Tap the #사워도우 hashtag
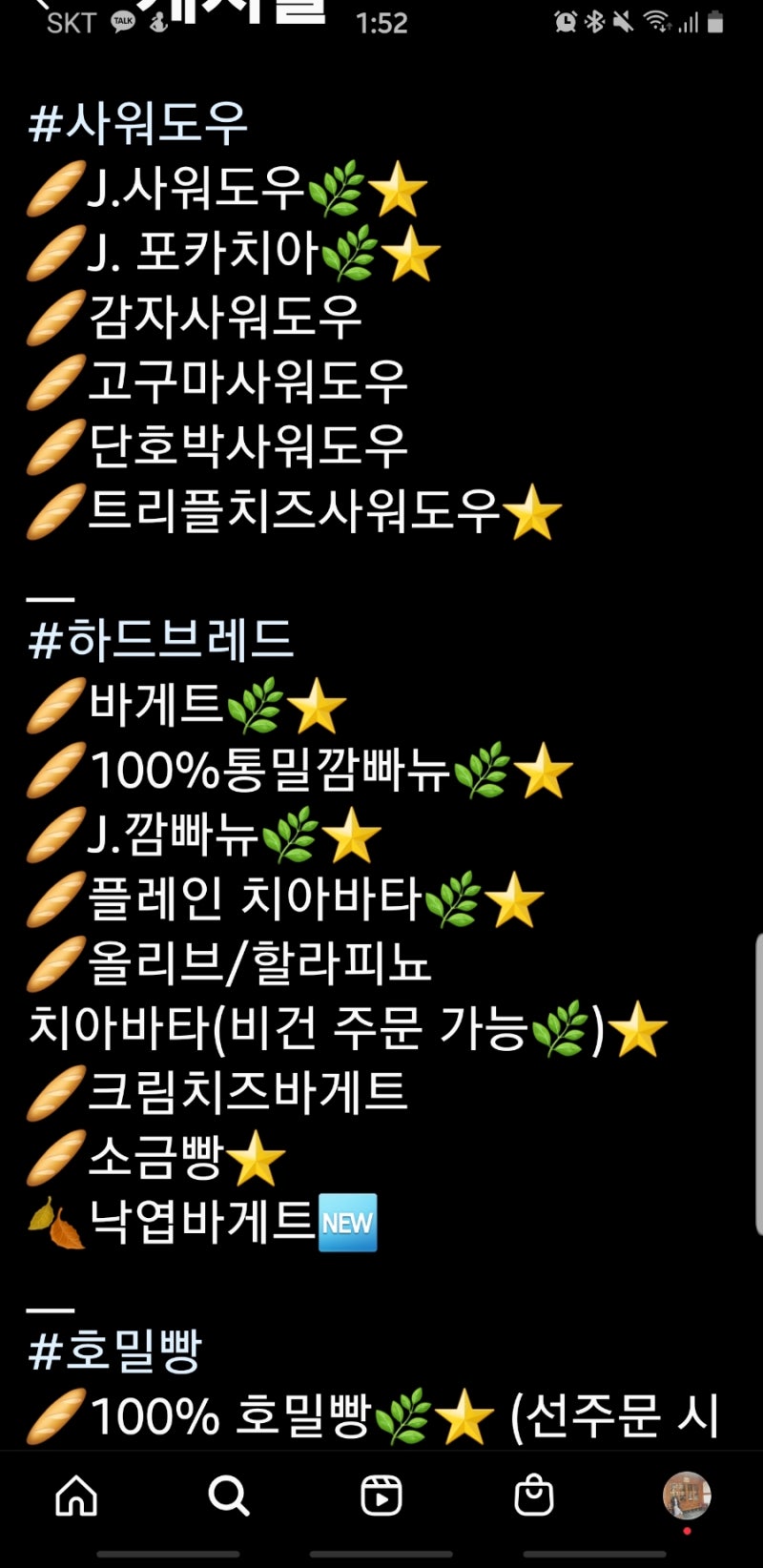 pos(138,124)
